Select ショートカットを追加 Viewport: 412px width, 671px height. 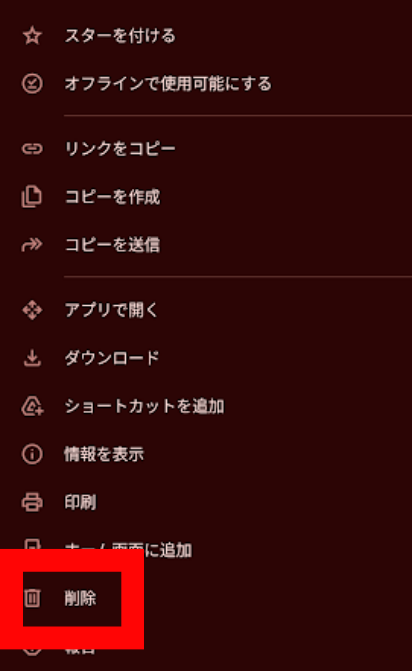point(206,406)
